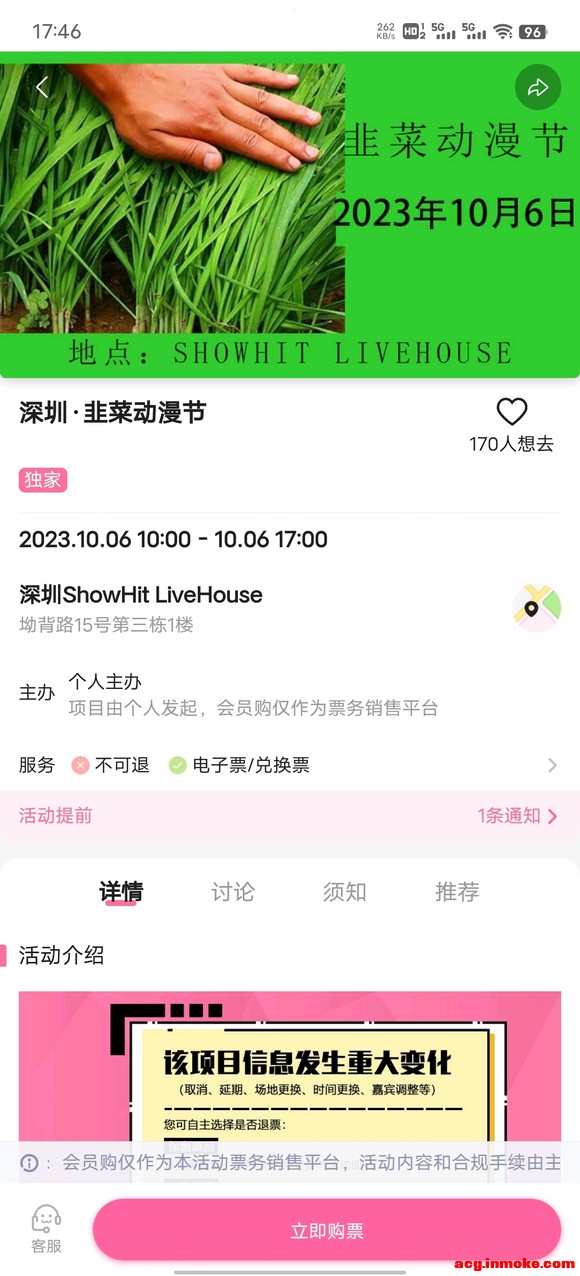Image resolution: width=580 pixels, height=1276 pixels.
Task: Select the 详情 tab
Action: (x=121, y=892)
